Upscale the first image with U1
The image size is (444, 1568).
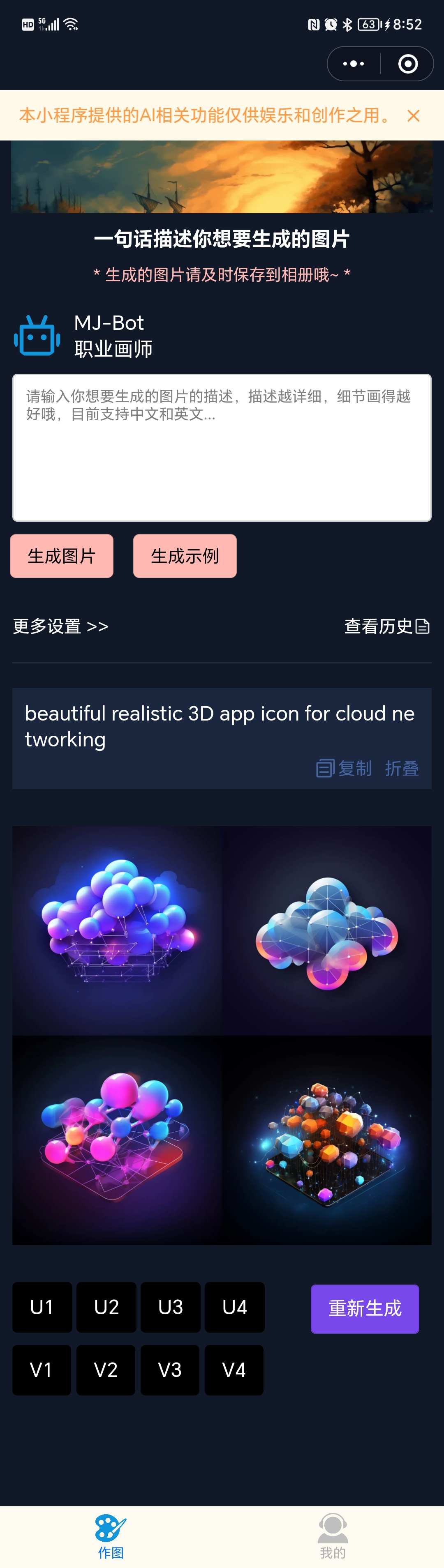point(42,1307)
